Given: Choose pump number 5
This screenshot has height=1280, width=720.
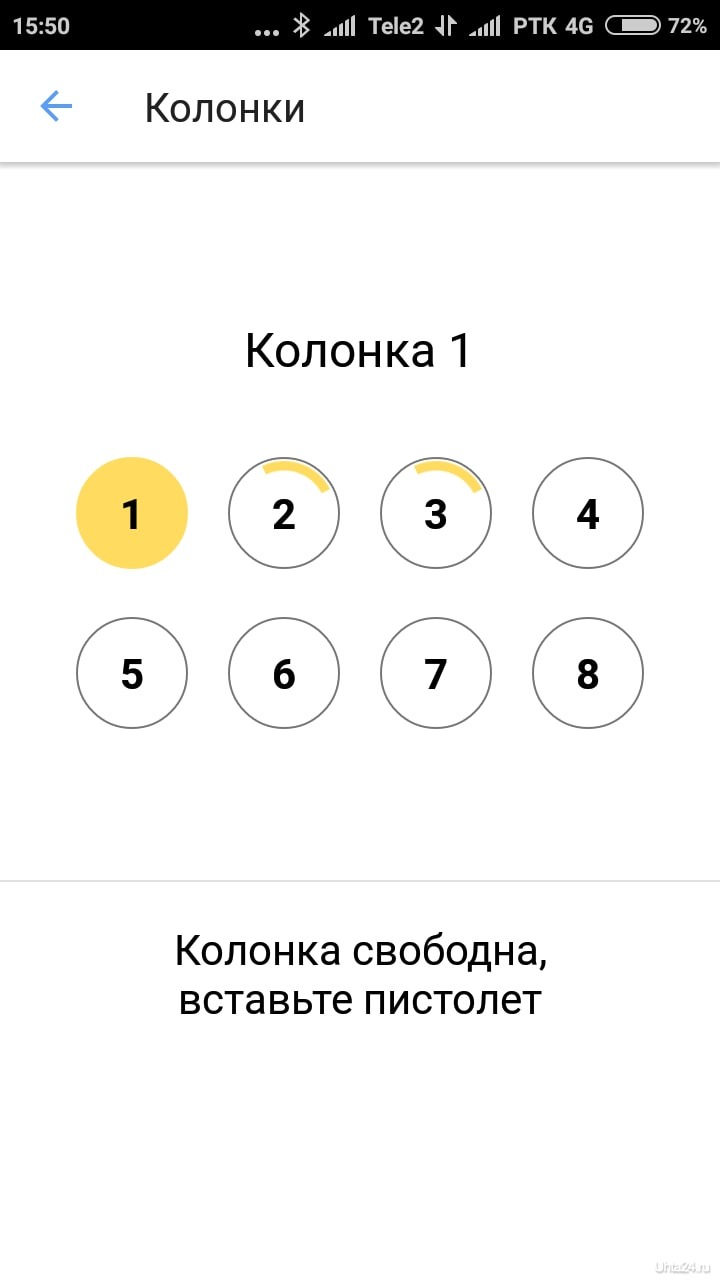Looking at the screenshot, I should 132,673.
